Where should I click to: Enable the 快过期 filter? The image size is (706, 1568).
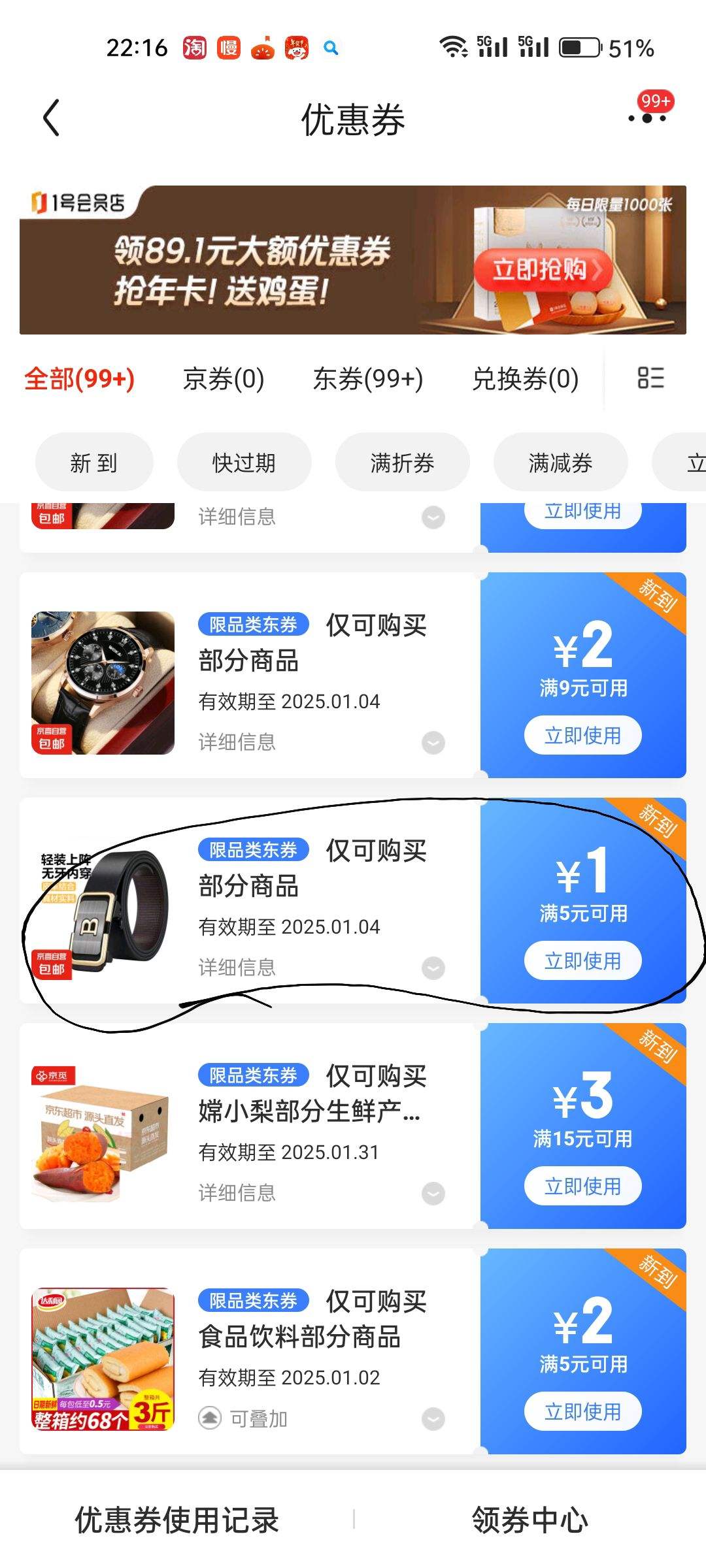click(244, 462)
